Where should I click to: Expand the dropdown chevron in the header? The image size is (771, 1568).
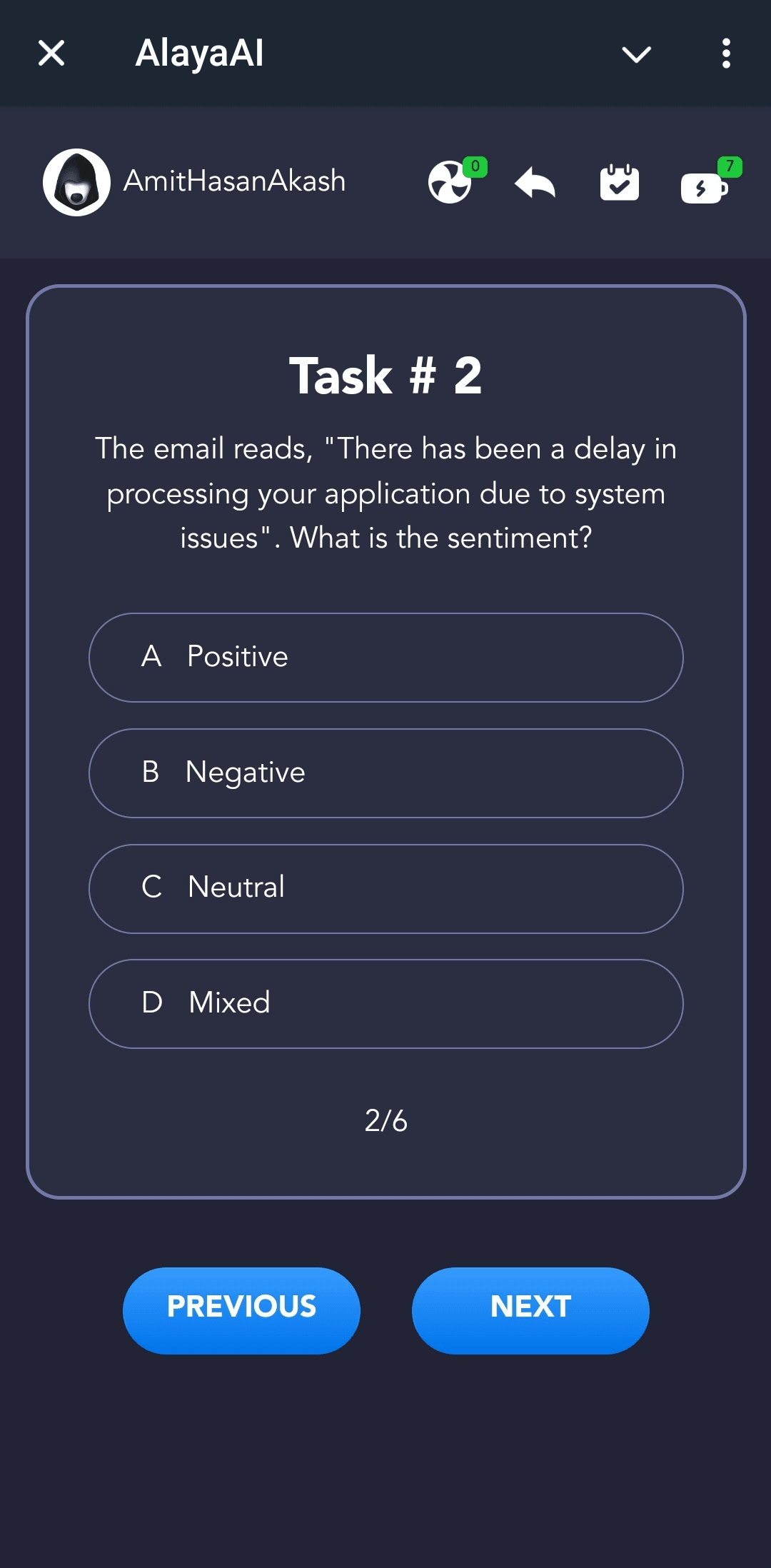pos(636,54)
